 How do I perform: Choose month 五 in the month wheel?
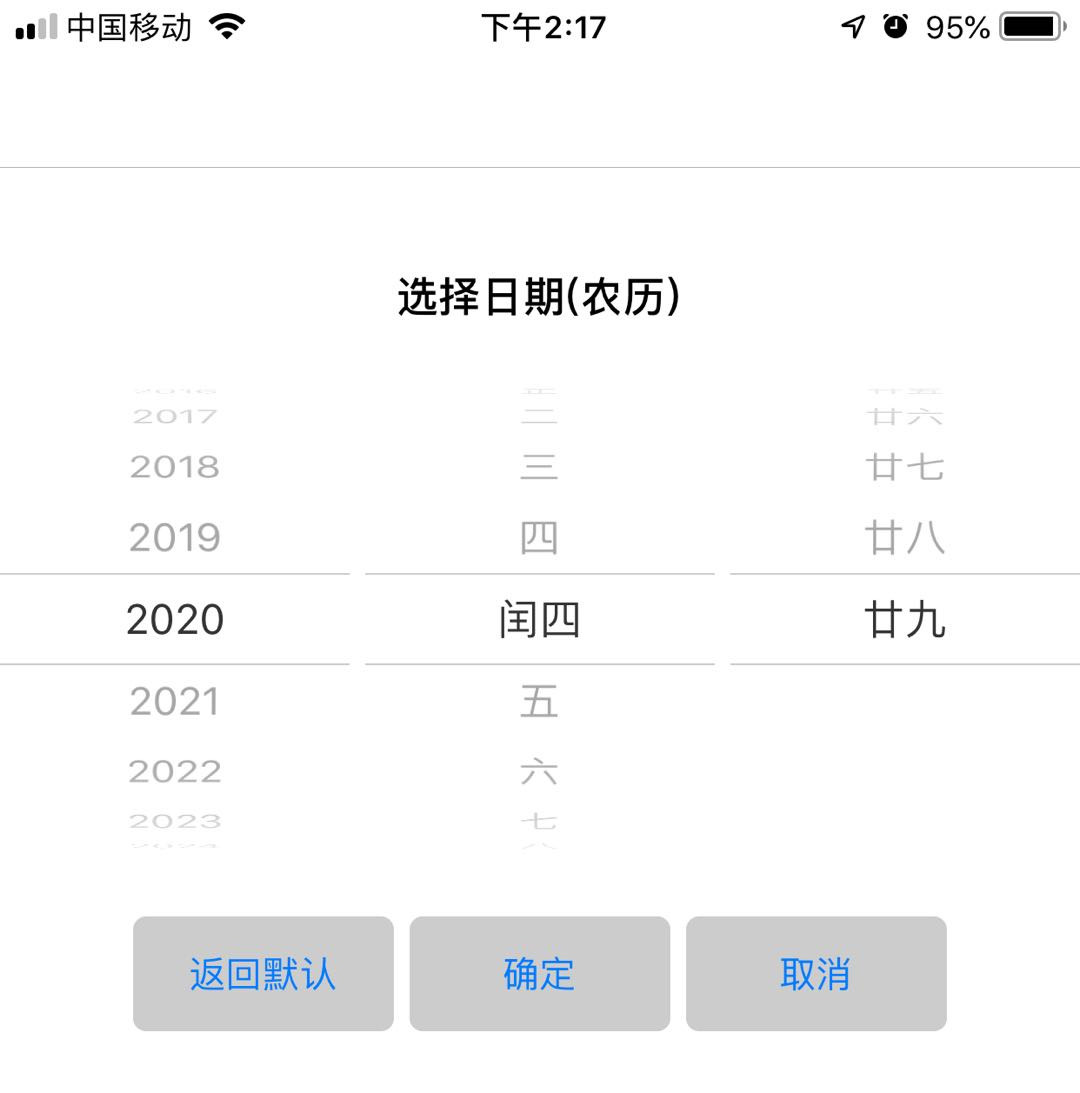point(539,701)
